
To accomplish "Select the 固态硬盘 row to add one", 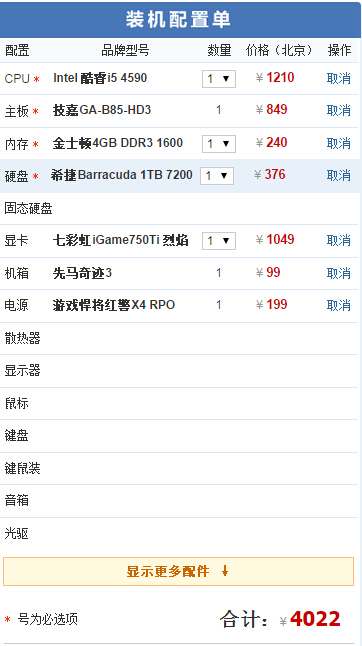I will (x=180, y=208).
